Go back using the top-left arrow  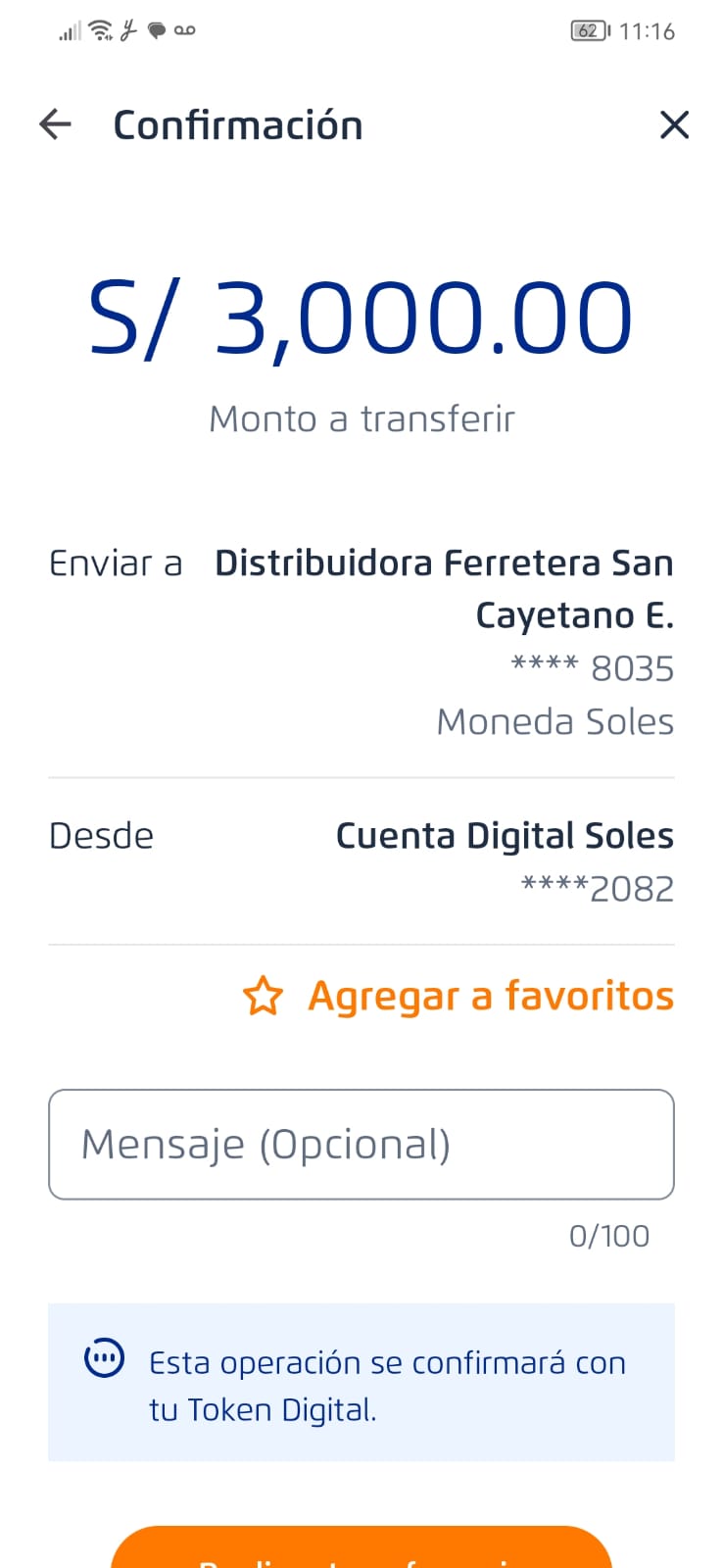[x=56, y=124]
